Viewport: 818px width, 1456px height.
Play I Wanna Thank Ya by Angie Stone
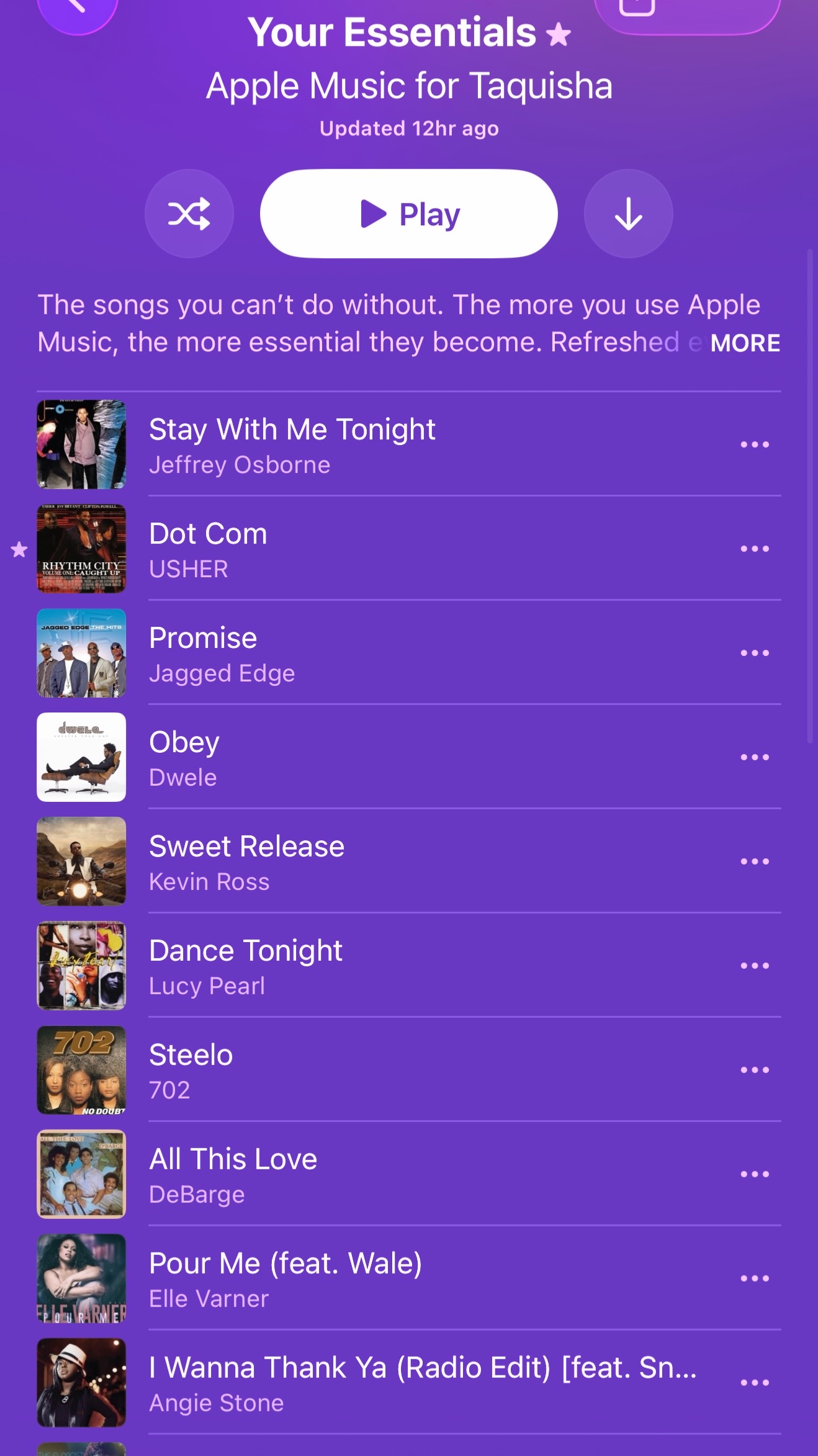409,1383
